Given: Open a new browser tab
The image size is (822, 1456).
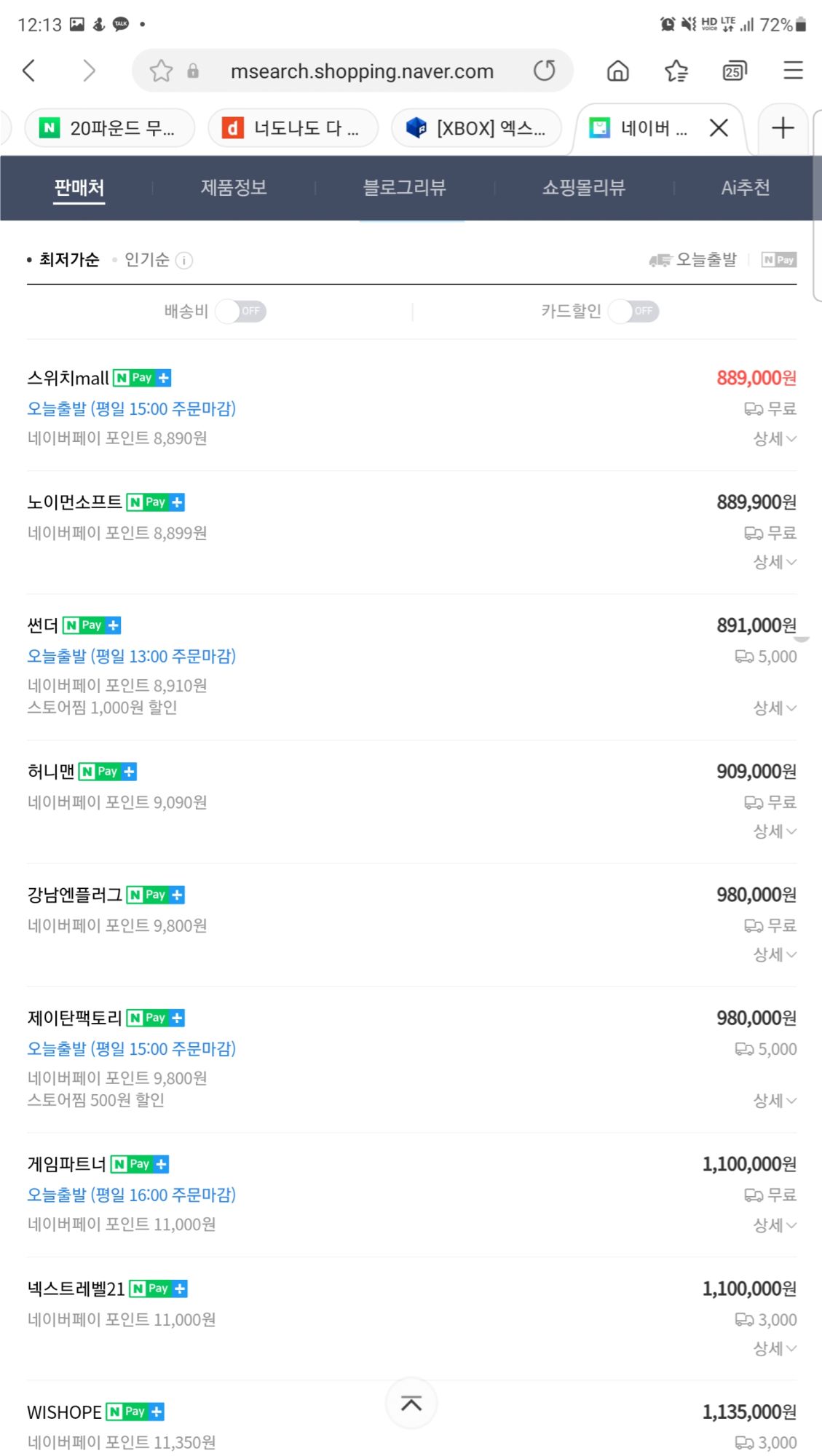Looking at the screenshot, I should coord(783,128).
